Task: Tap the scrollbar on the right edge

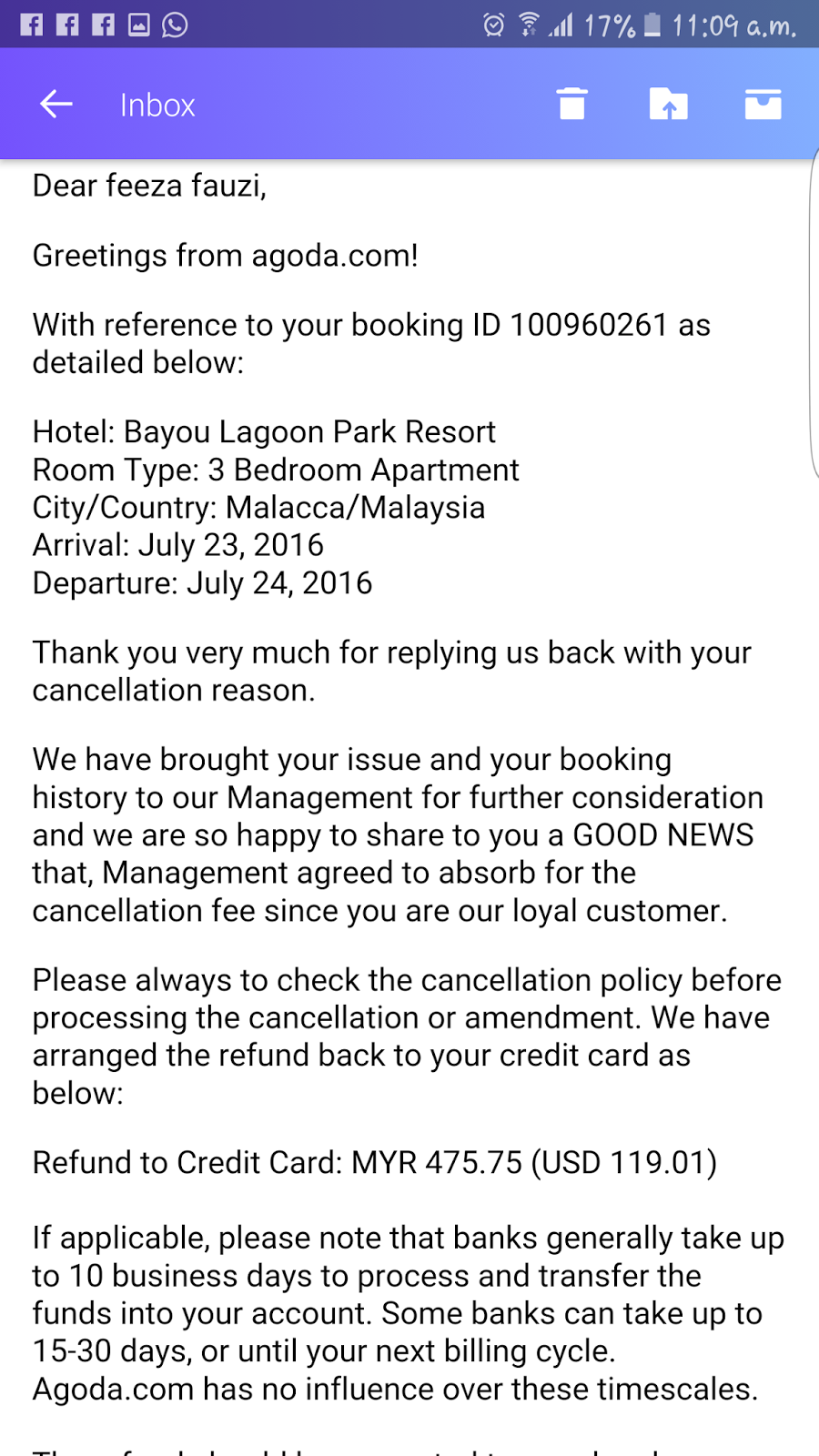Action: coord(810,318)
